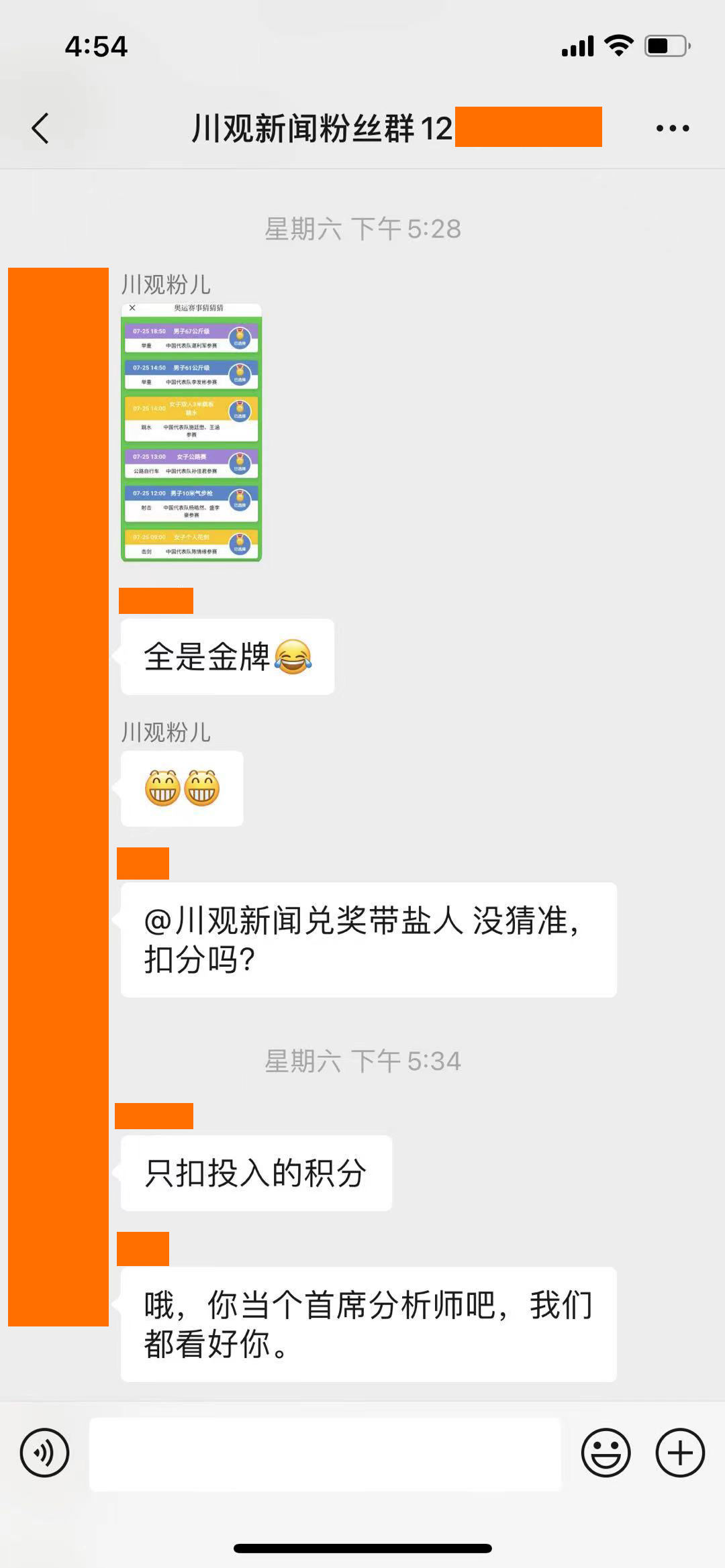Switch to voice message input
The height and width of the screenshot is (1568, 725).
click(x=44, y=1453)
